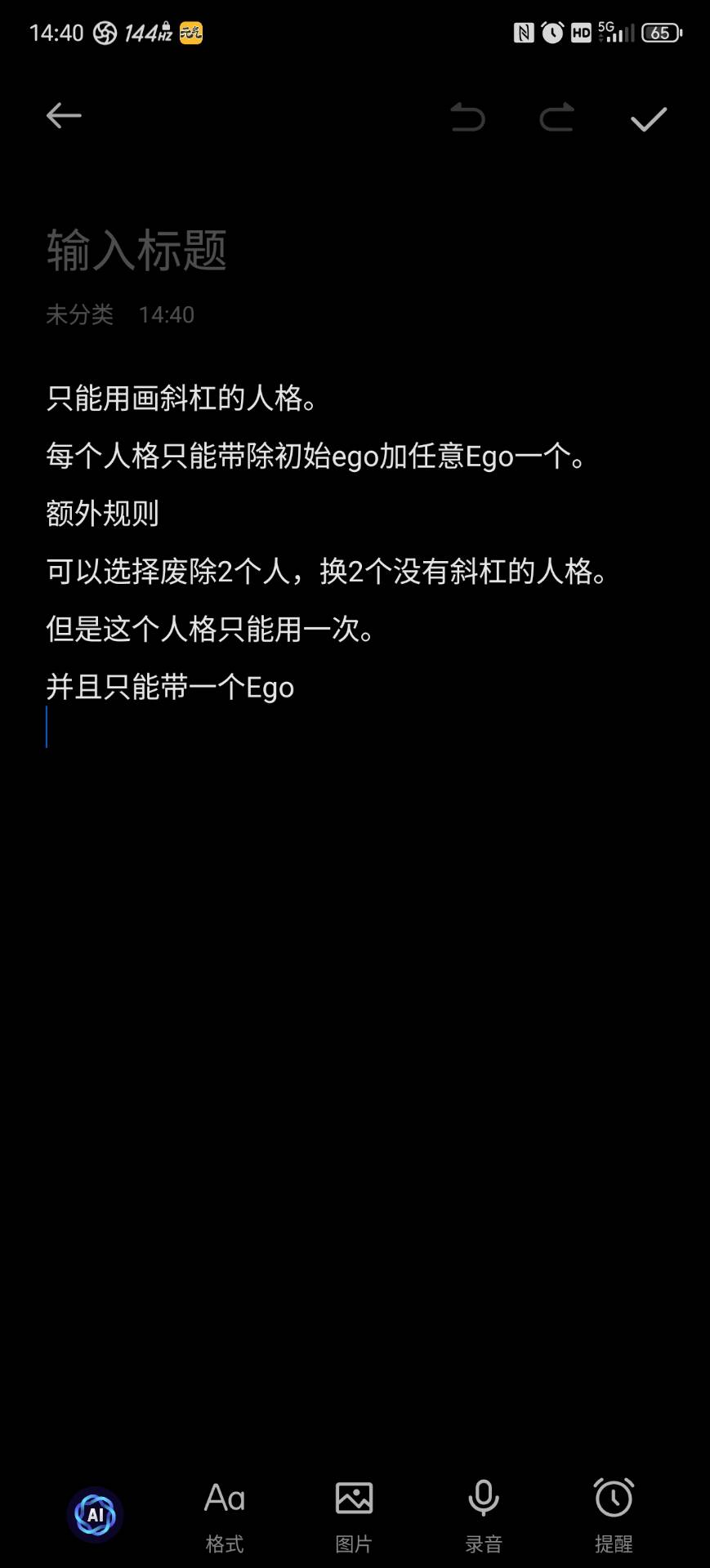Save the note with the checkmark
Viewport: 710px width, 1568px height.
[x=649, y=118]
